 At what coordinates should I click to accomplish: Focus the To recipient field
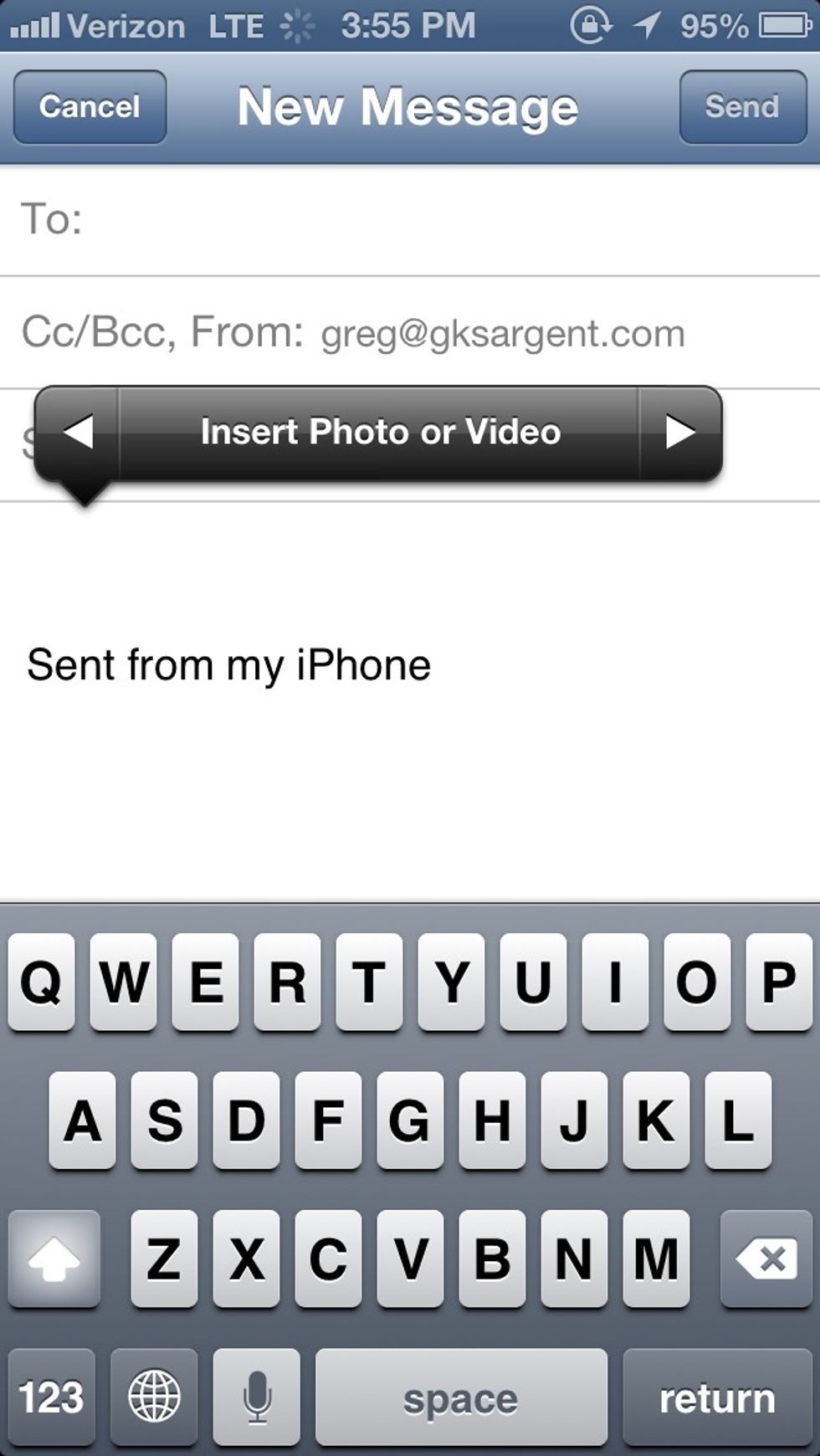pyautogui.click(x=410, y=220)
